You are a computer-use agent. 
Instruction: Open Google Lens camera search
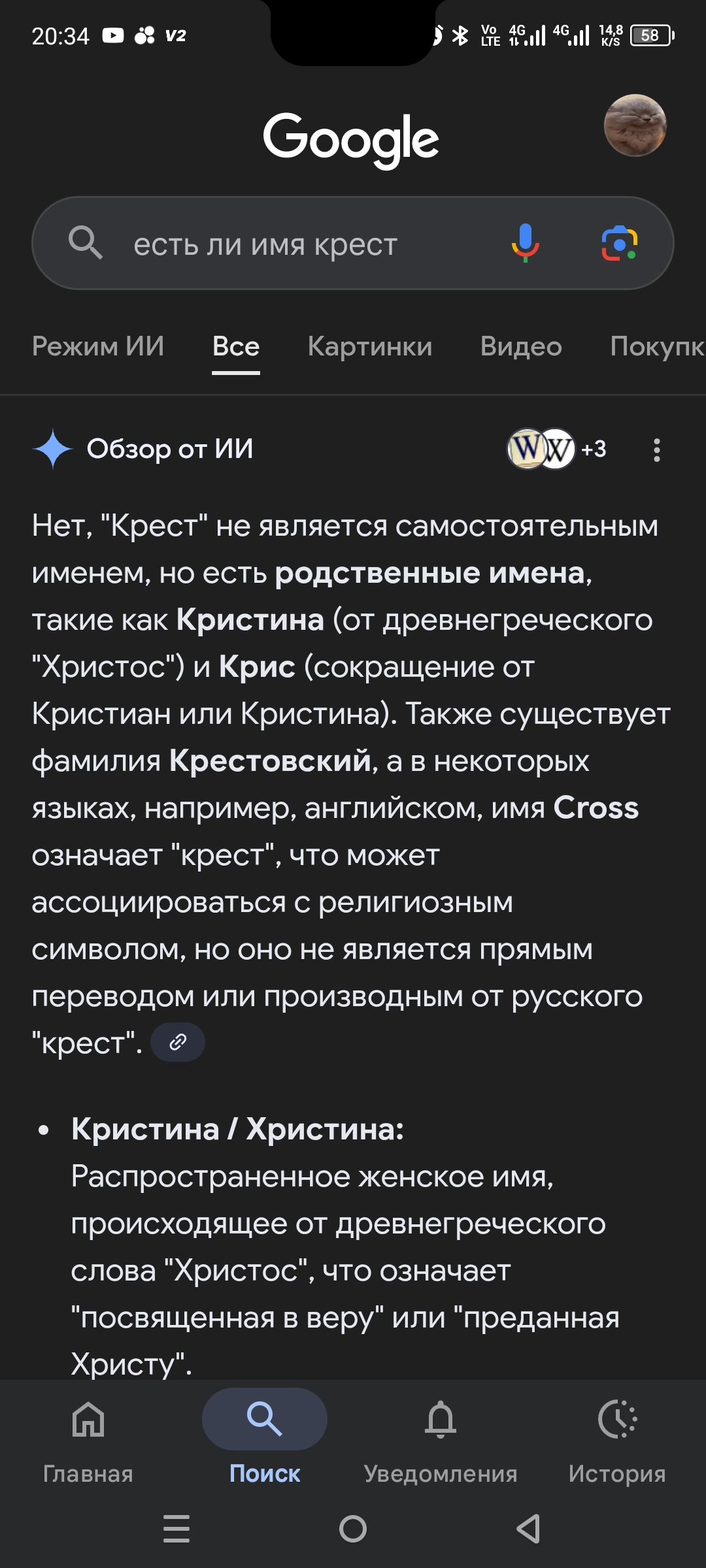618,243
